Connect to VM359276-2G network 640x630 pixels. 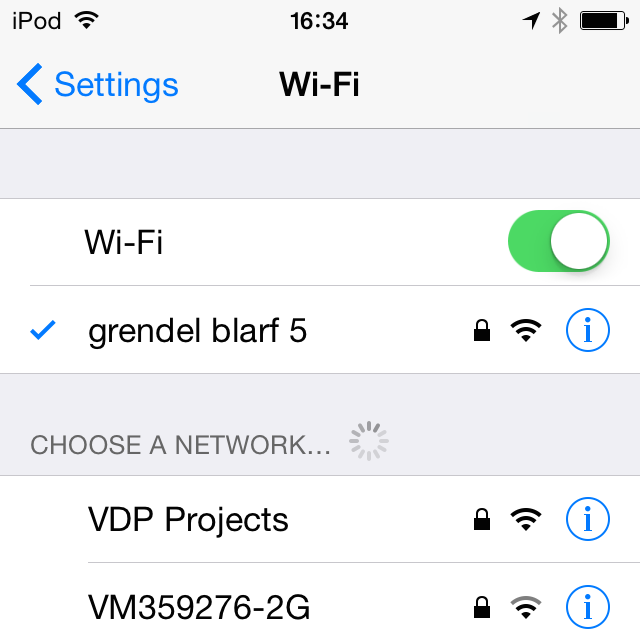199,606
